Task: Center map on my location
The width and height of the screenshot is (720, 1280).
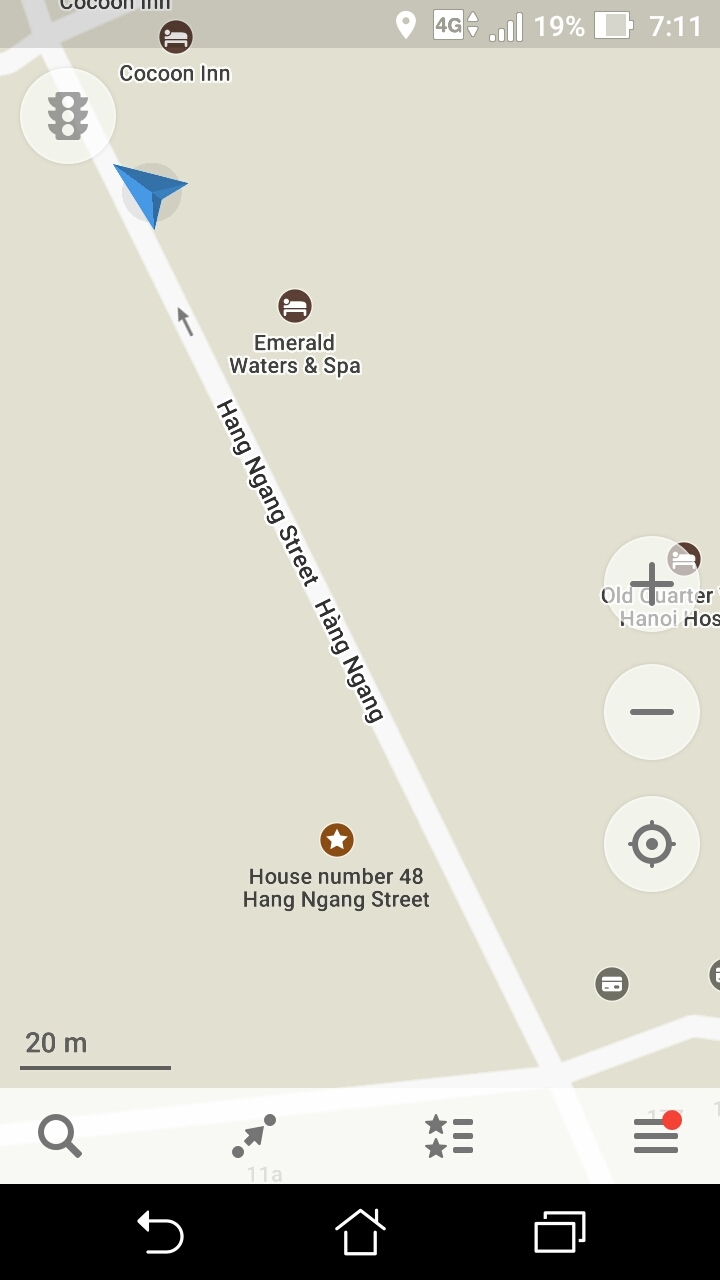Action: 651,844
